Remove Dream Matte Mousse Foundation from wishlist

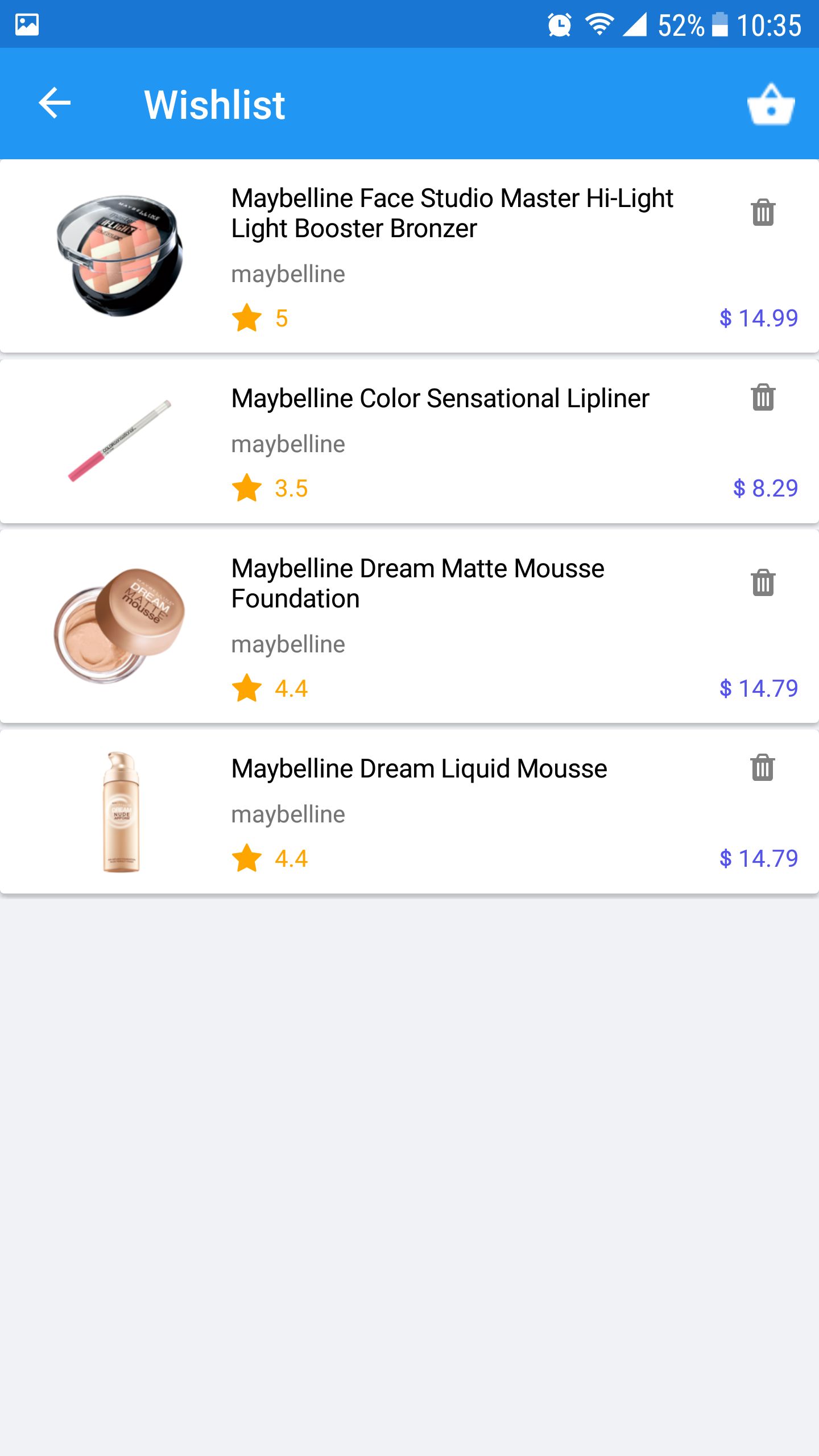tap(763, 582)
